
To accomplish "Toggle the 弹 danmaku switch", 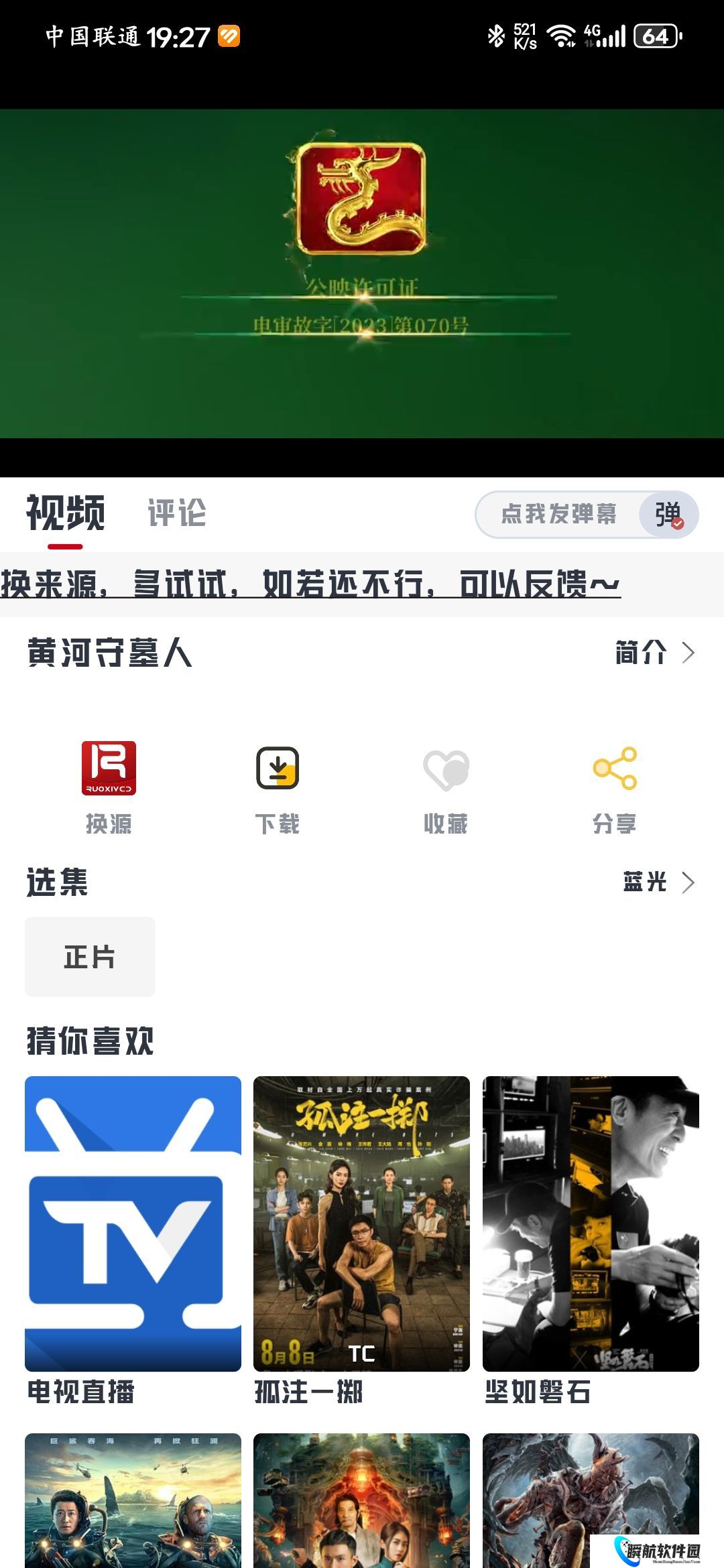I will (668, 515).
